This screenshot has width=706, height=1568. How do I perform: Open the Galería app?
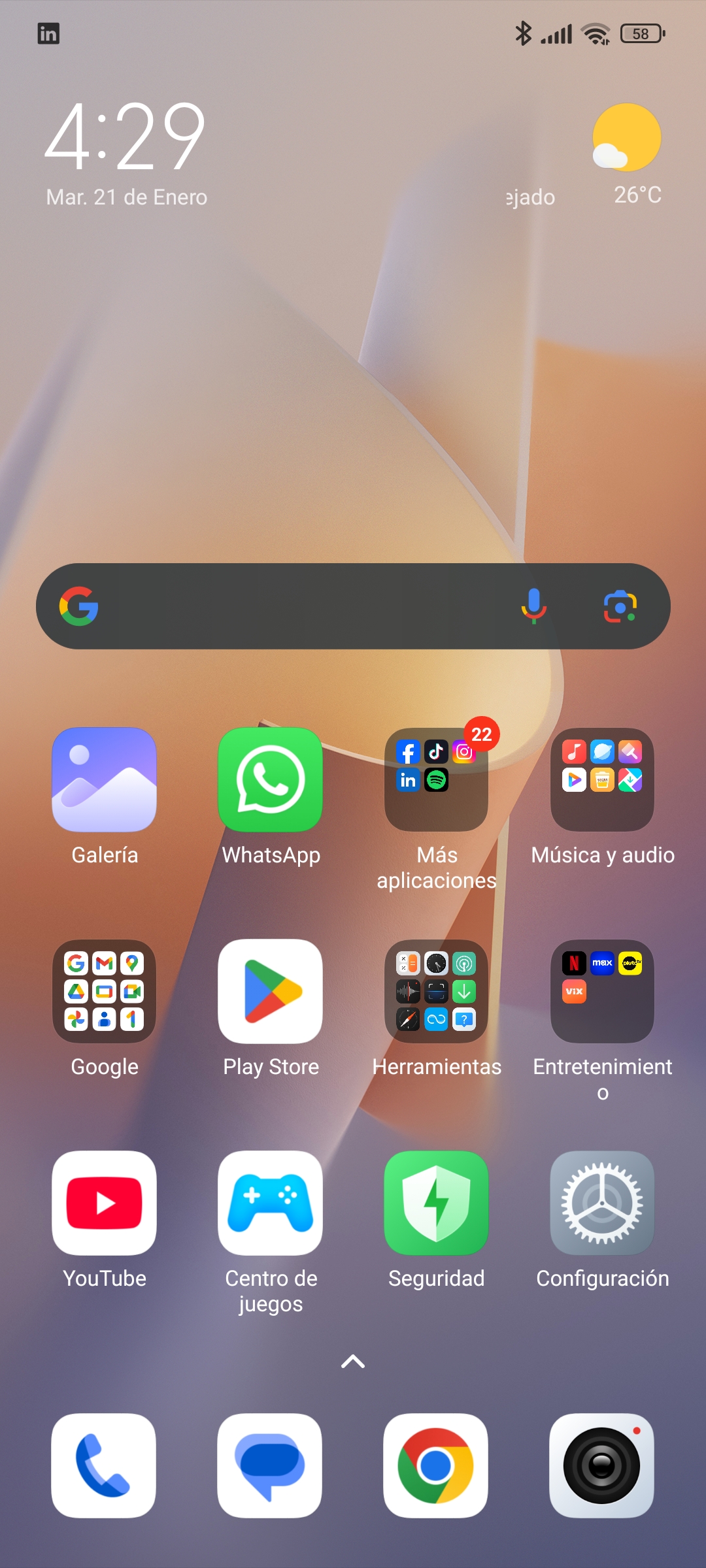coord(104,779)
